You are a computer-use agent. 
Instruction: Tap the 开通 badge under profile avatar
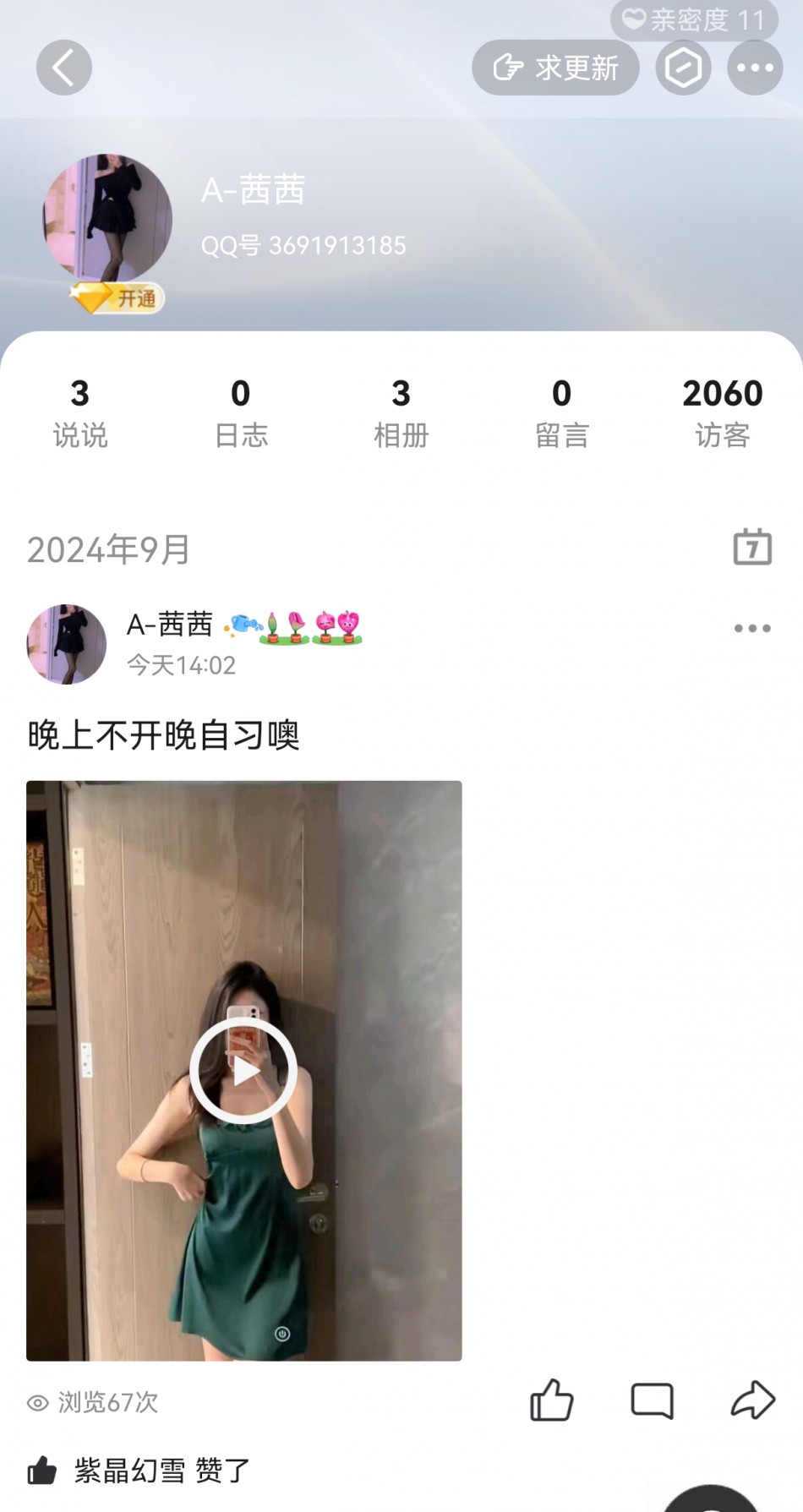(x=117, y=298)
